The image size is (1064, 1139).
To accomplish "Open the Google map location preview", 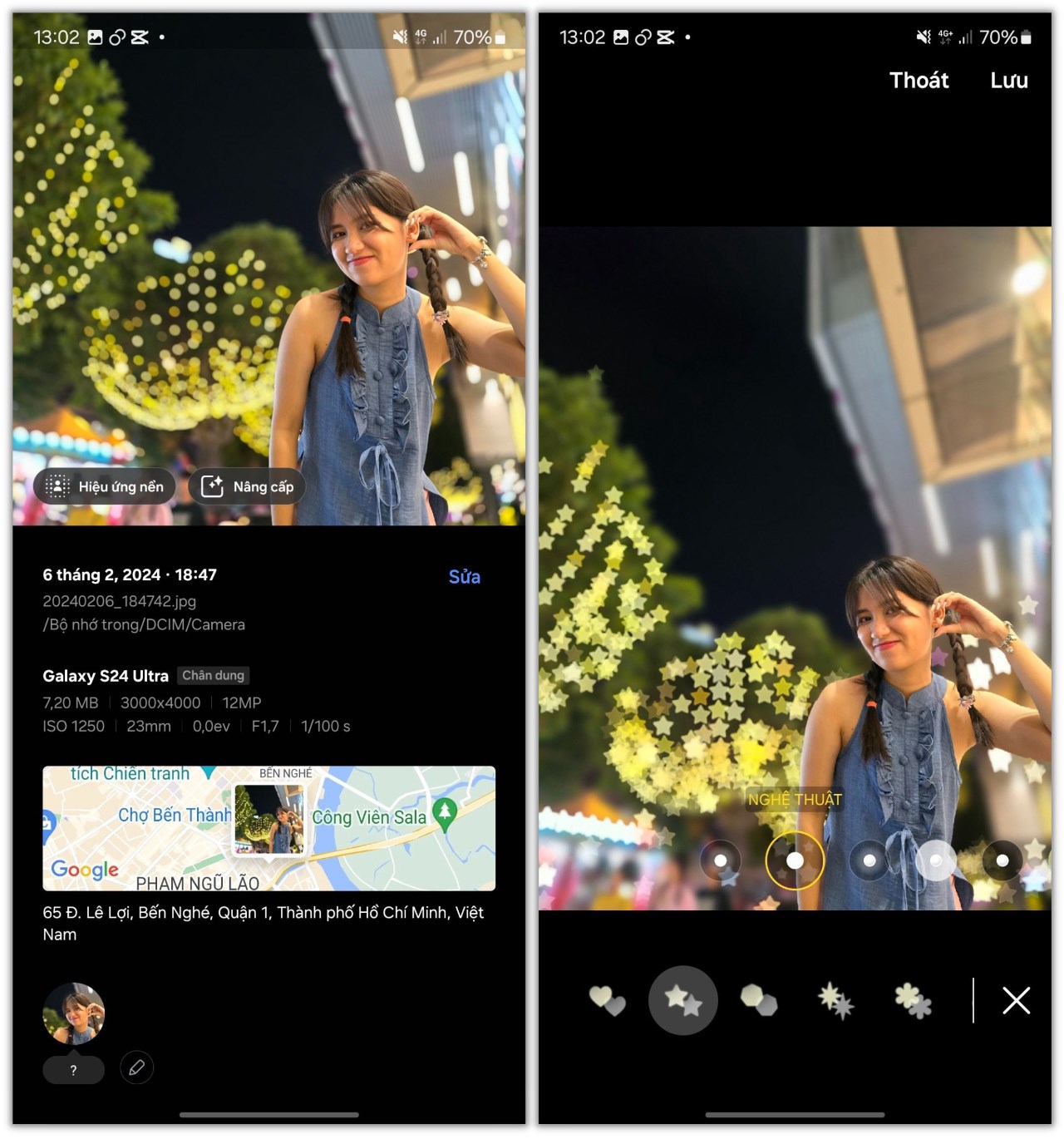I will [268, 828].
